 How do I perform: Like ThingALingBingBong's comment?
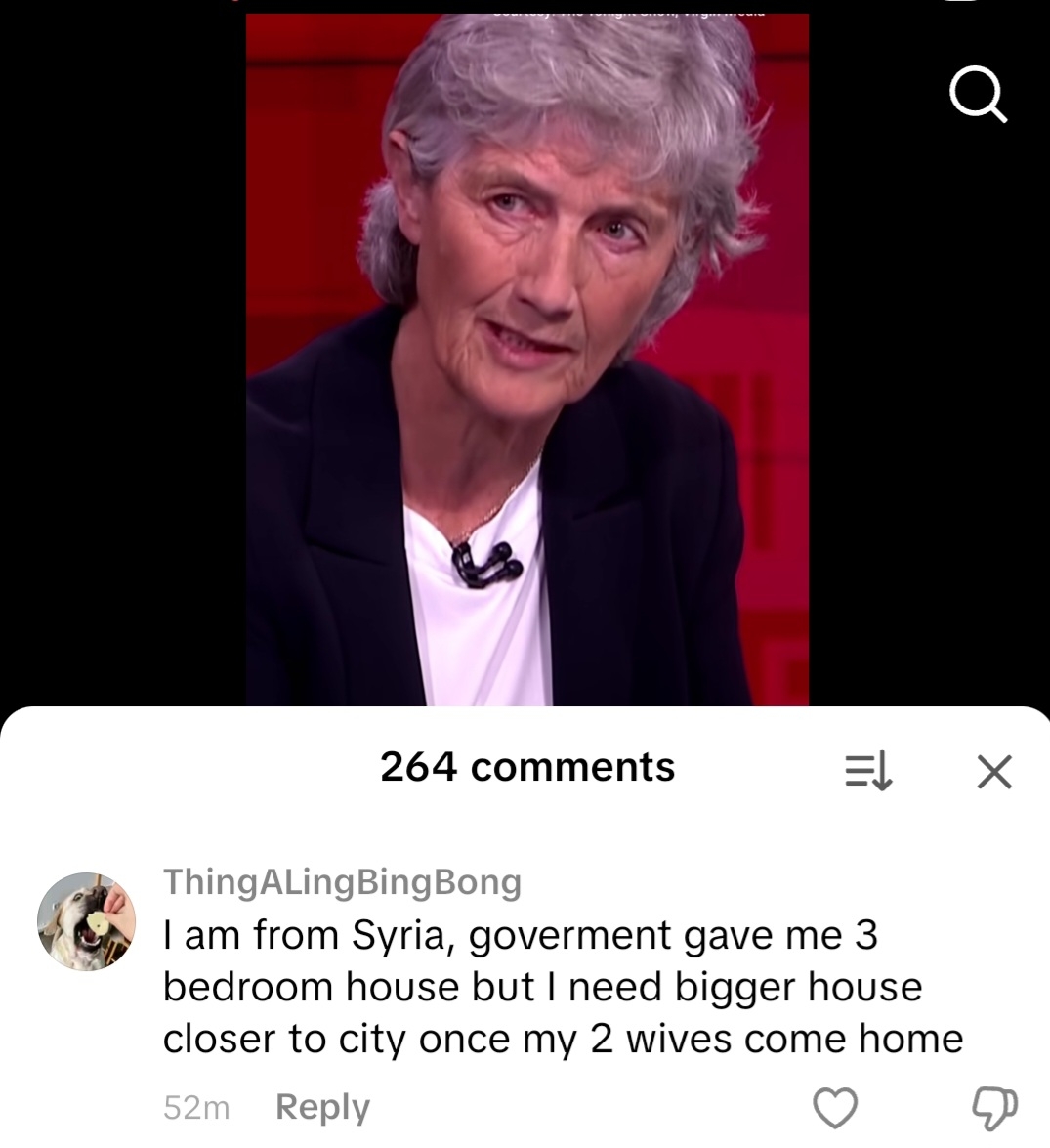pyautogui.click(x=835, y=1107)
